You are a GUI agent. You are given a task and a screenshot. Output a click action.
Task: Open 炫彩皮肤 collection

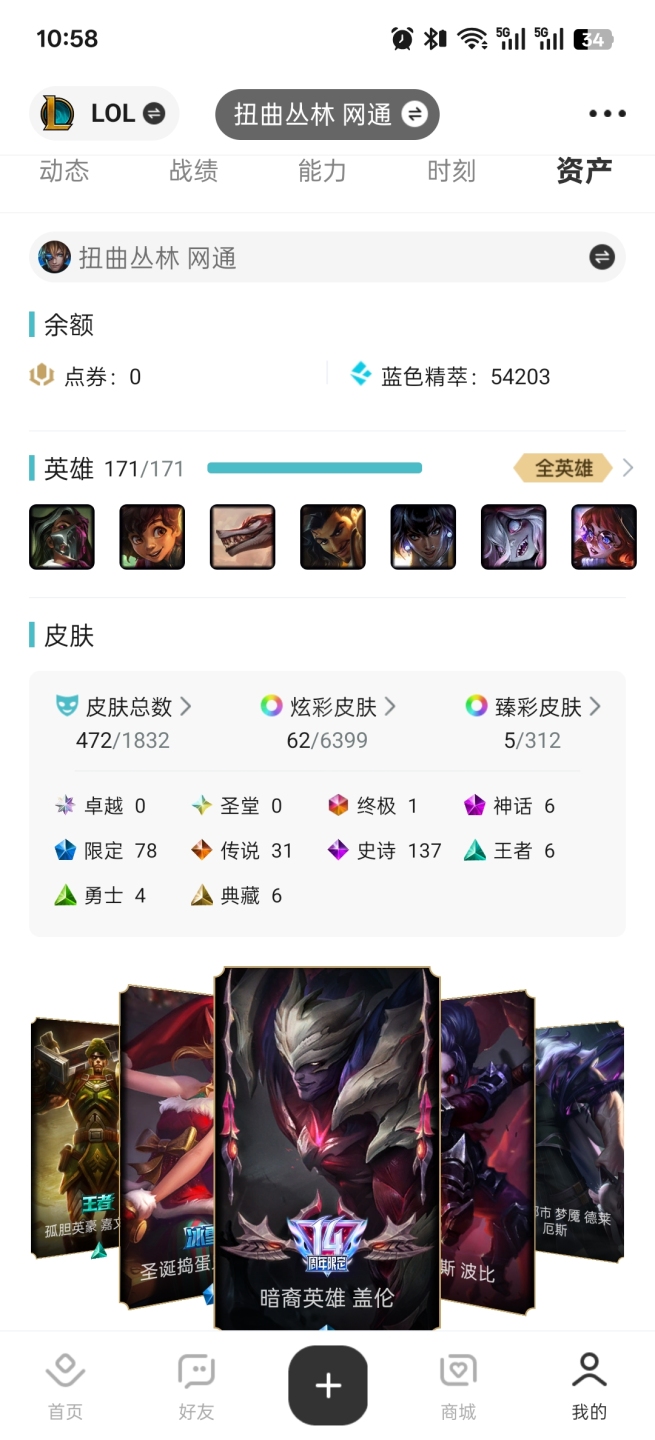[x=328, y=707]
